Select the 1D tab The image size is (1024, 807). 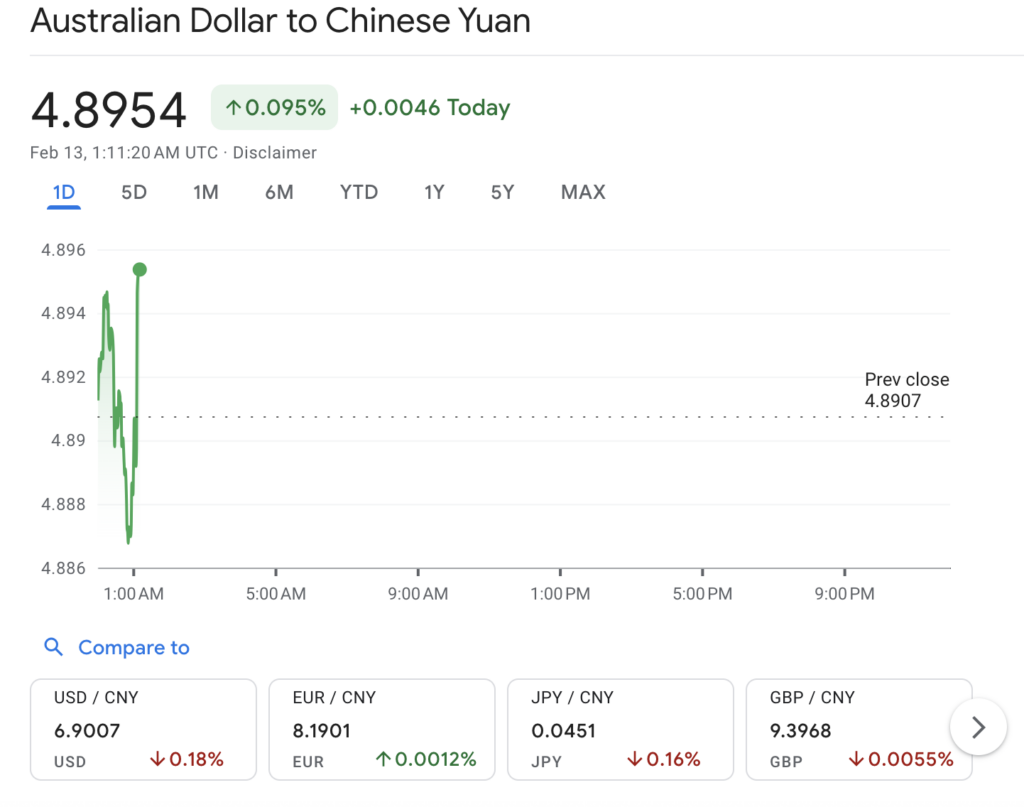(x=64, y=192)
